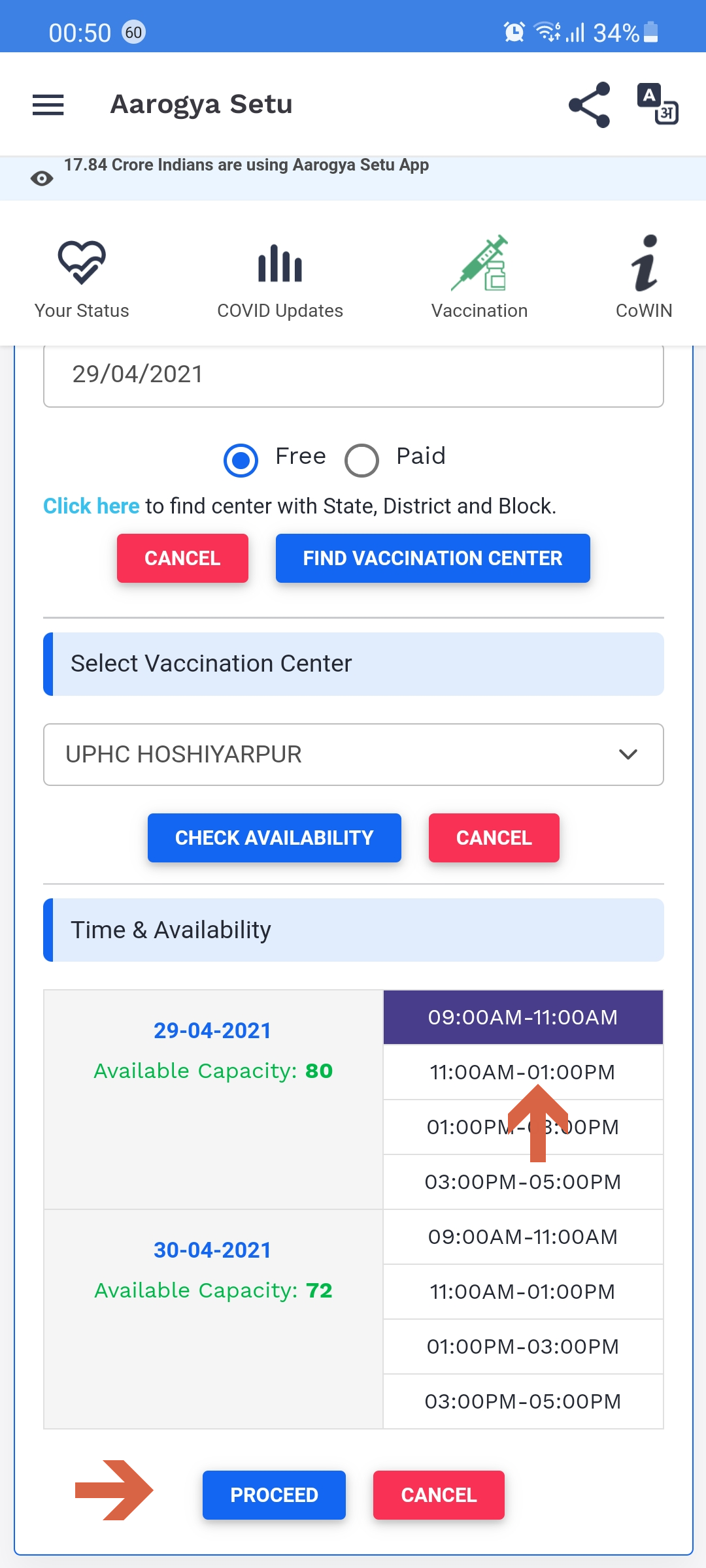
Task: Check availability for the selected center
Action: [x=275, y=838]
